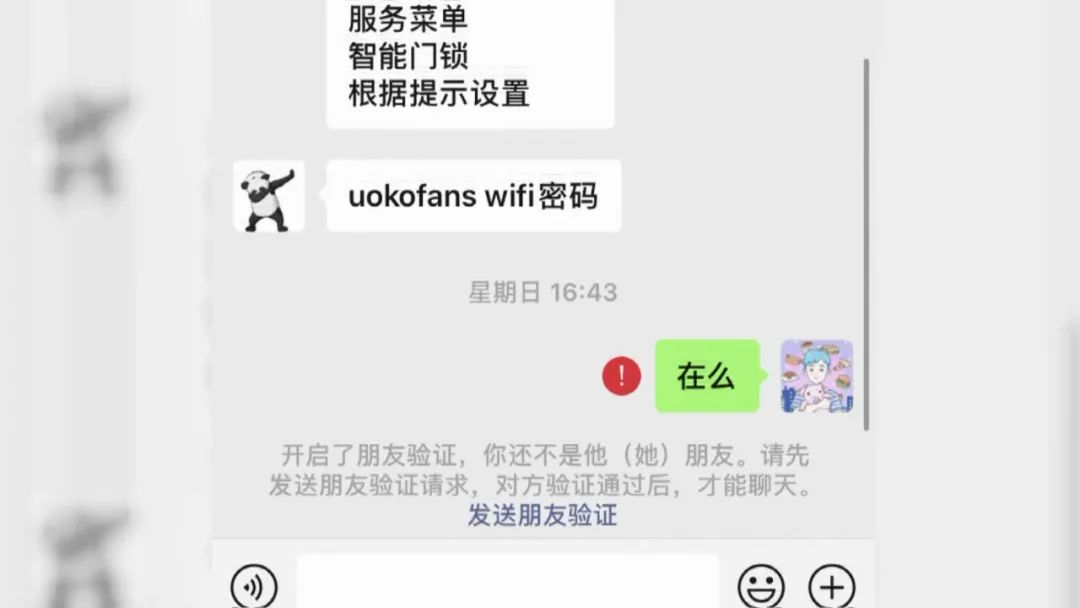Switch to voice input mode
The height and width of the screenshot is (608, 1080).
254,587
